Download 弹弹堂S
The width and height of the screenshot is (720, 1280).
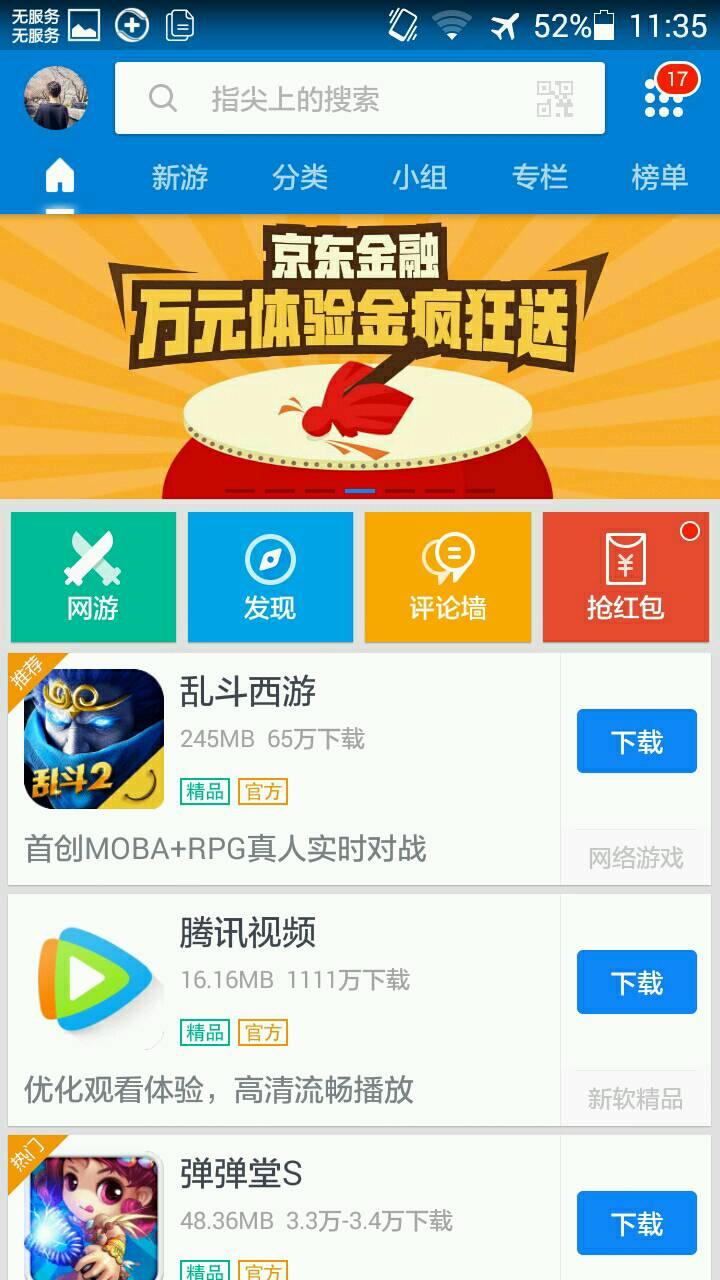[636, 1222]
